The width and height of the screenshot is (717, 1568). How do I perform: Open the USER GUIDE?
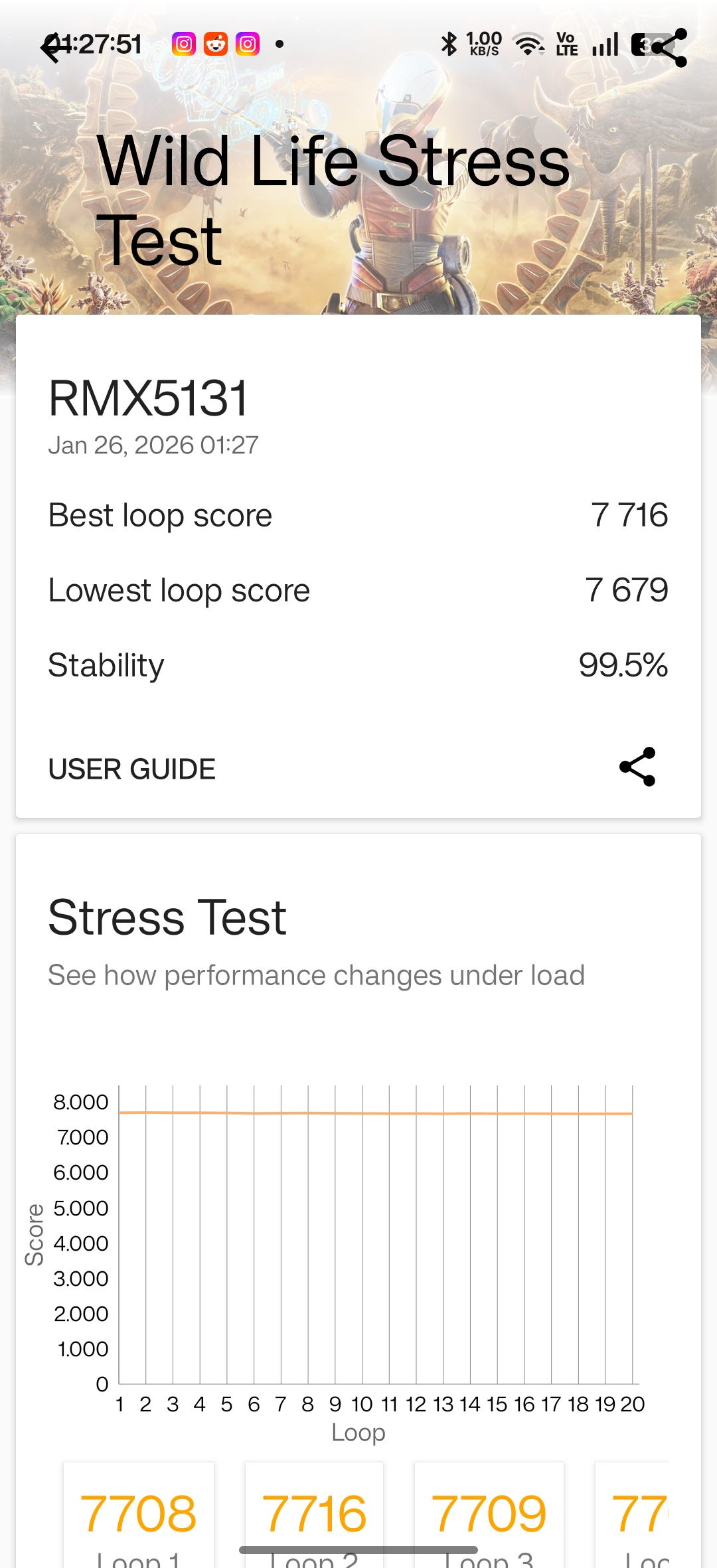(x=131, y=769)
